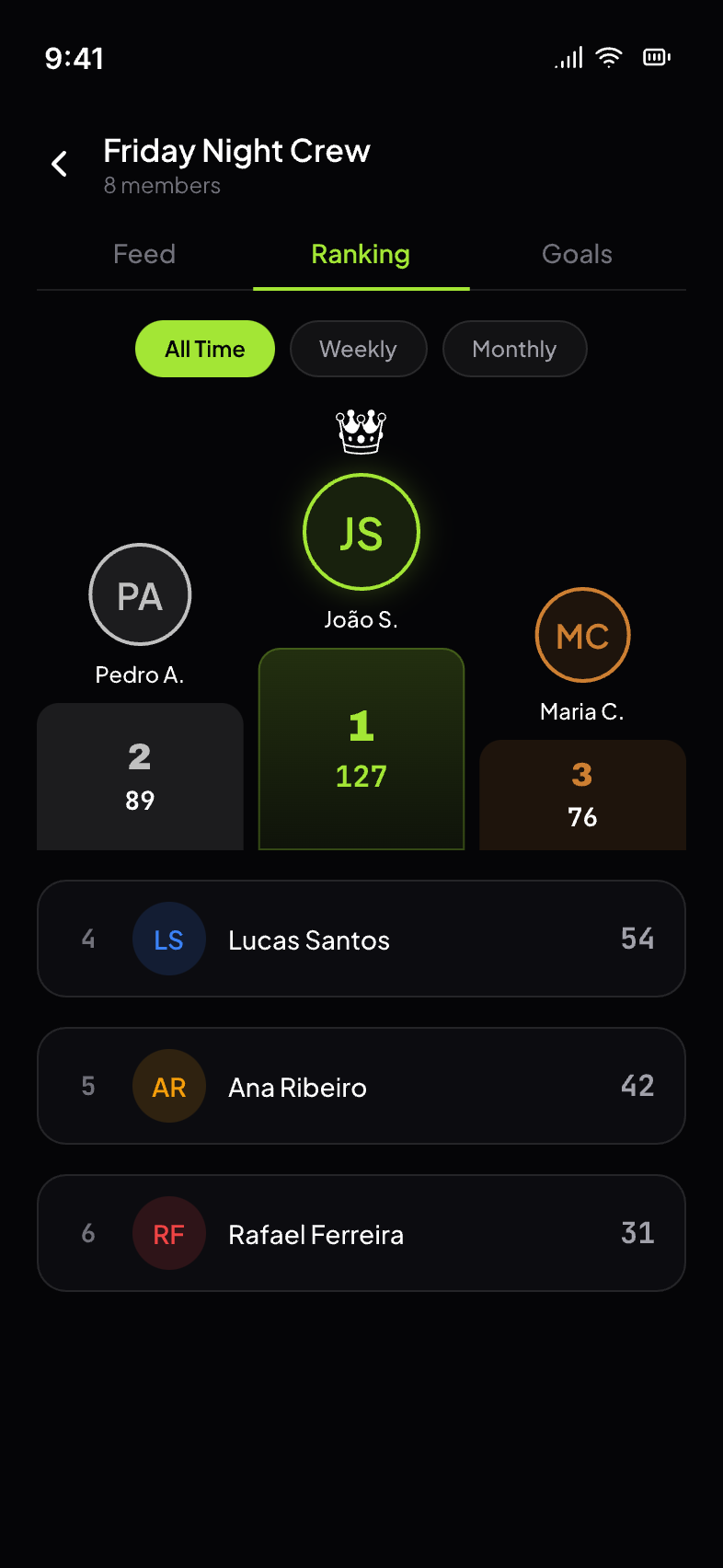Tap the first place podium showing 127
Viewport: 723px width, 1568px height.
pos(361,748)
